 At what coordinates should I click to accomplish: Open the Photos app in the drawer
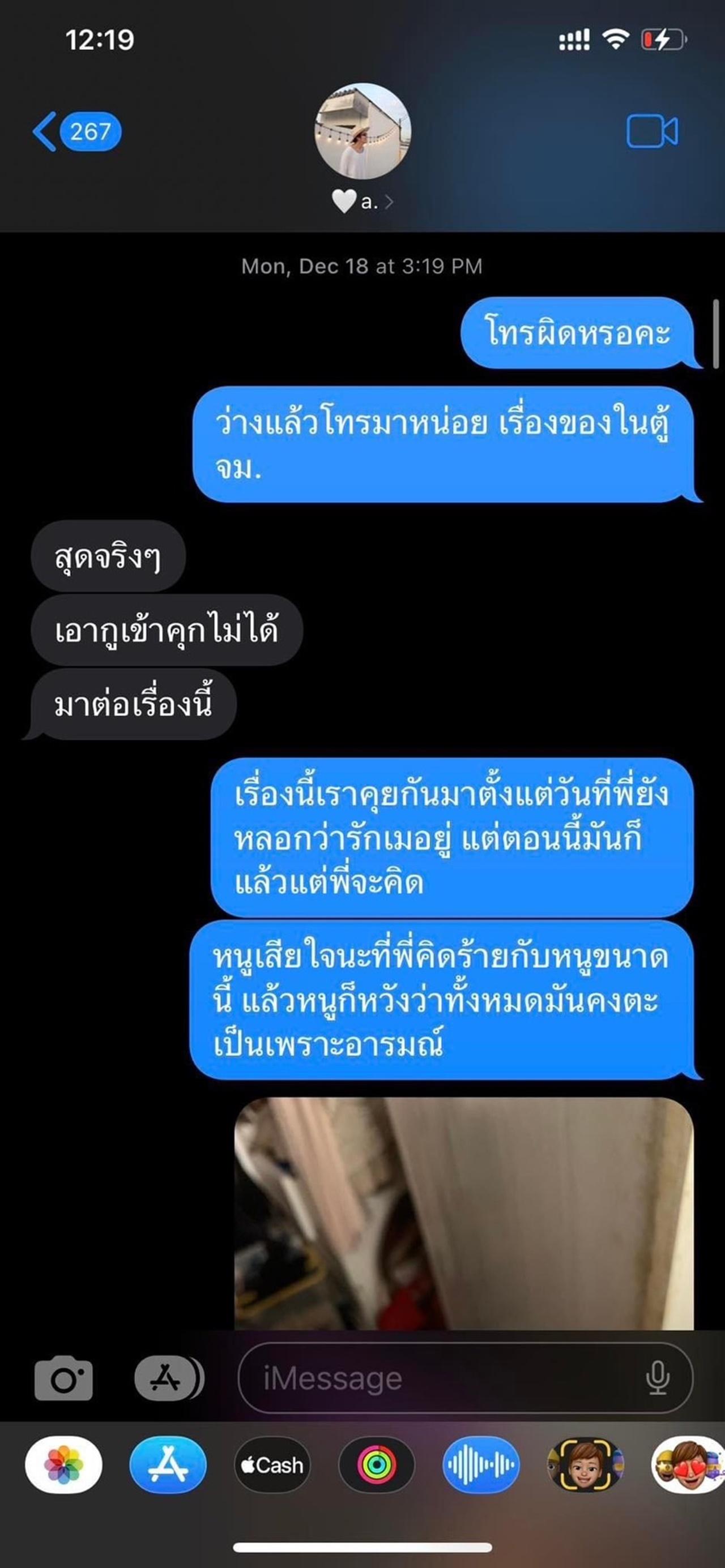[63, 1464]
